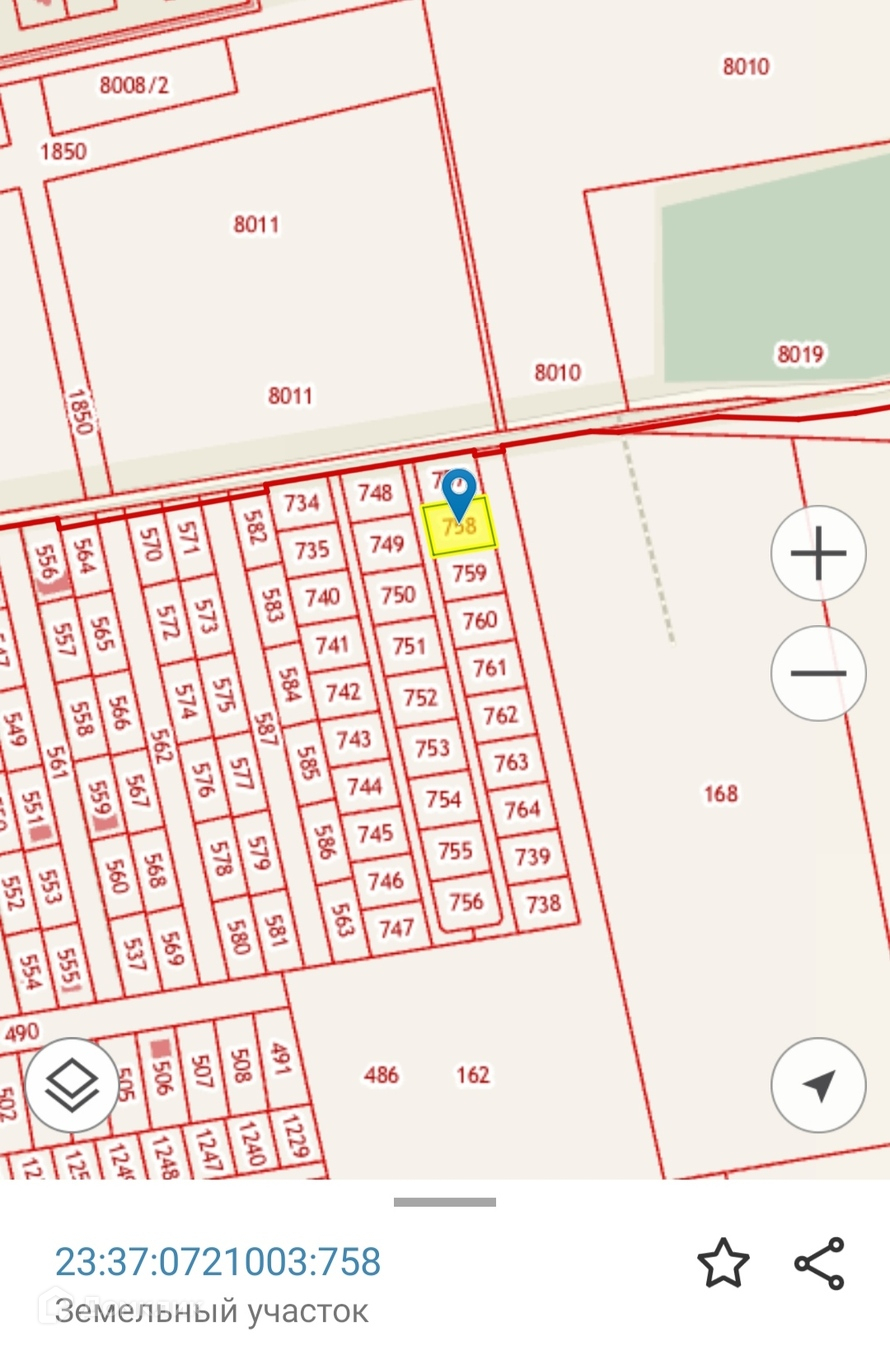Image resolution: width=890 pixels, height=1350 pixels.
Task: Open details for parcel 23:37:0721003:758
Action: click(218, 1262)
